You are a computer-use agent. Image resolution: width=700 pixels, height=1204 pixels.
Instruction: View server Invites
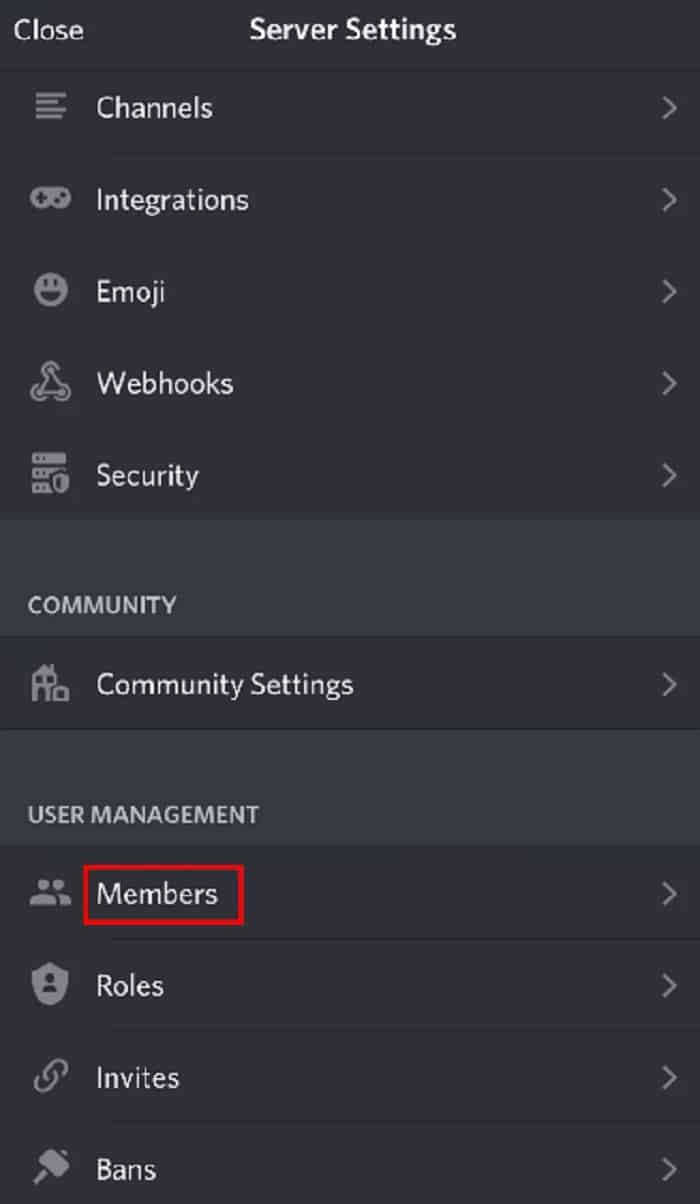tap(350, 1077)
